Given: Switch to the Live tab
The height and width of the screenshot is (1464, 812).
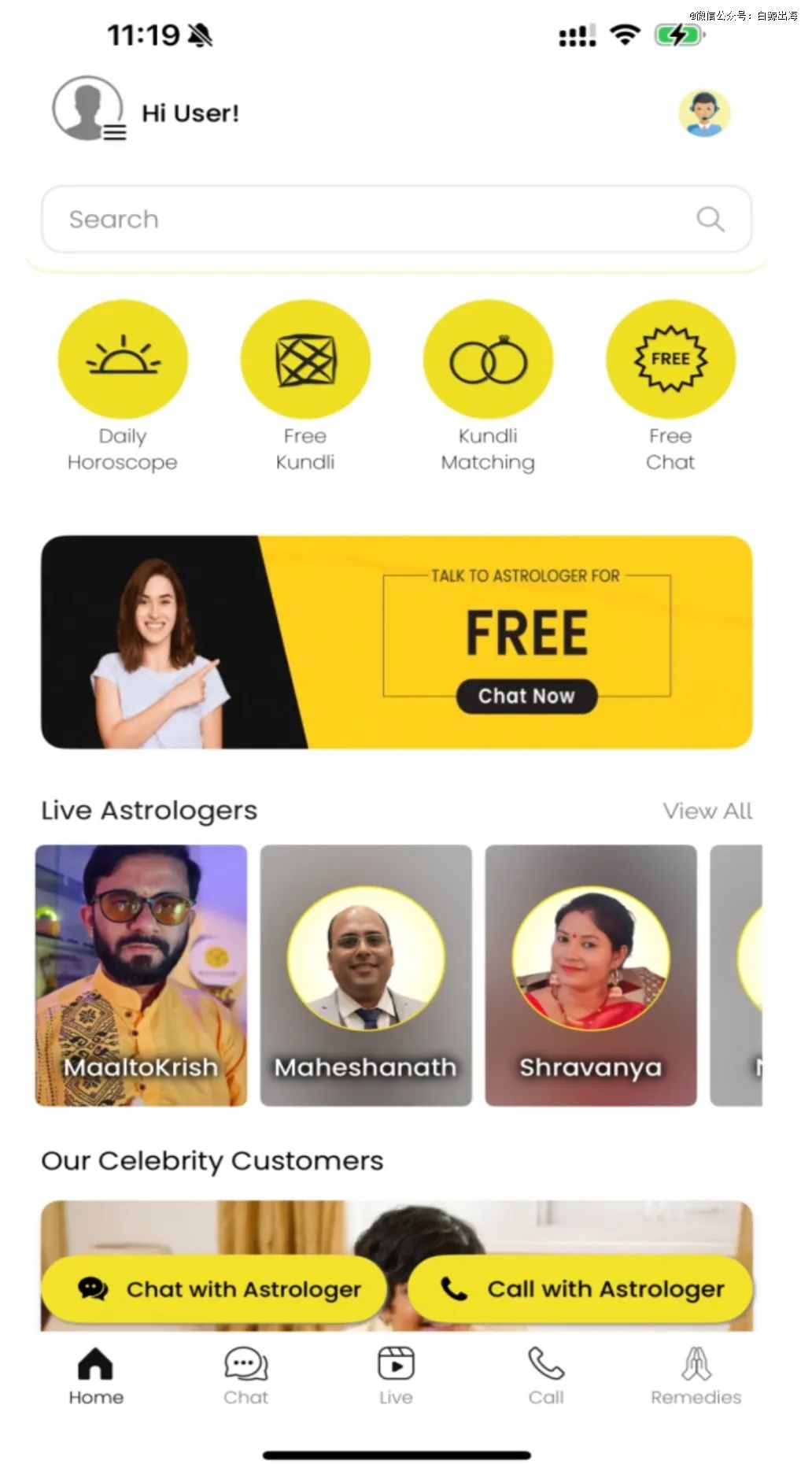Looking at the screenshot, I should [x=396, y=1376].
